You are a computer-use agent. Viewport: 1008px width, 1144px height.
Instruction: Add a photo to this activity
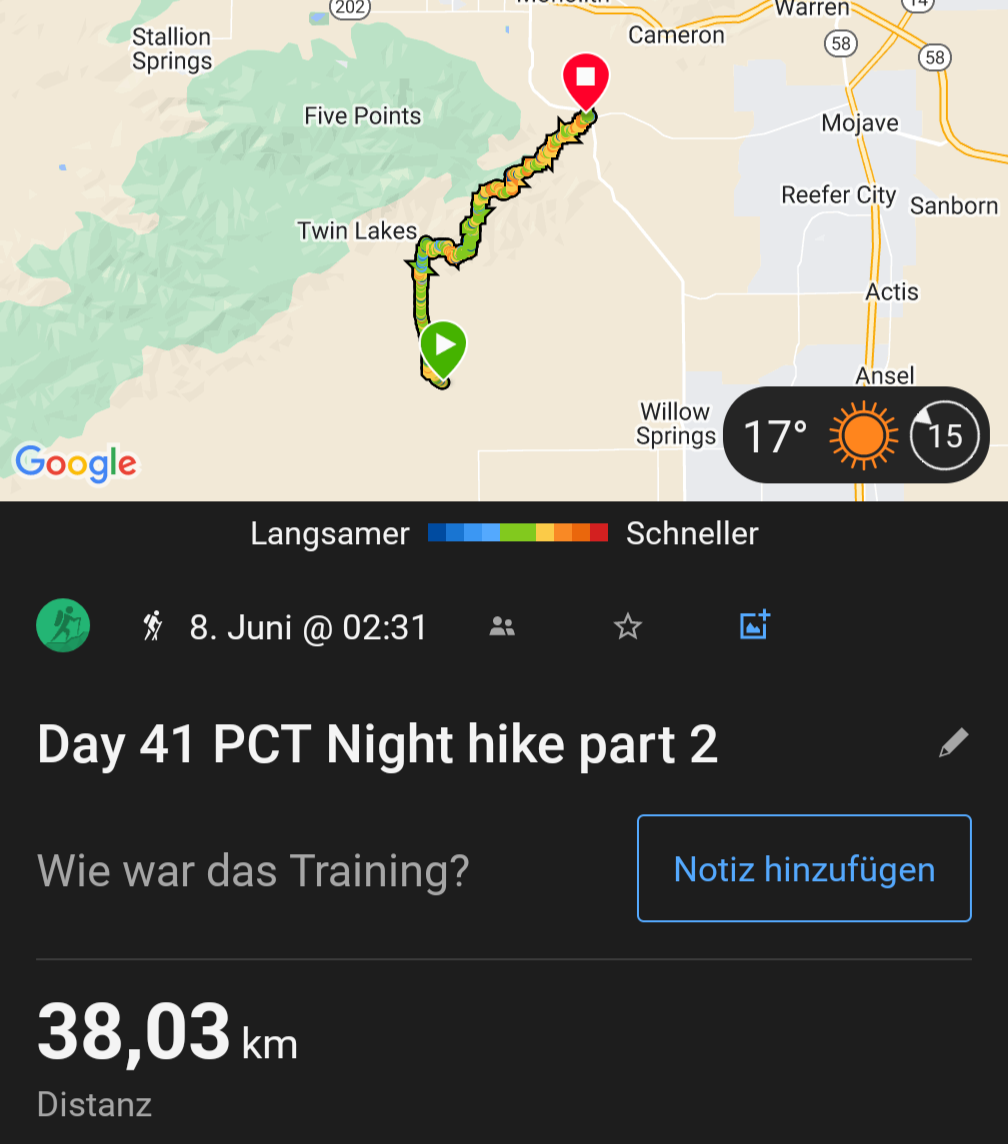(x=753, y=626)
